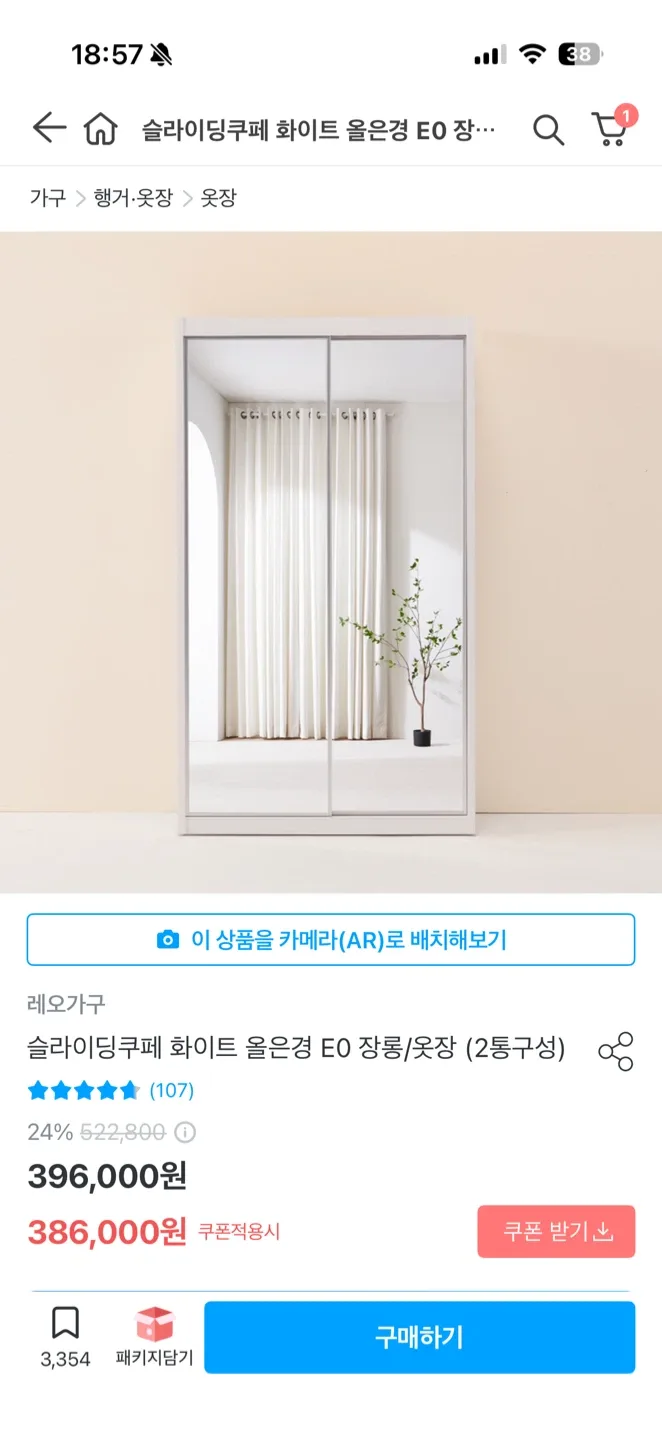Open the 레오가구 brand page
662x1440 pixels.
point(66,1004)
